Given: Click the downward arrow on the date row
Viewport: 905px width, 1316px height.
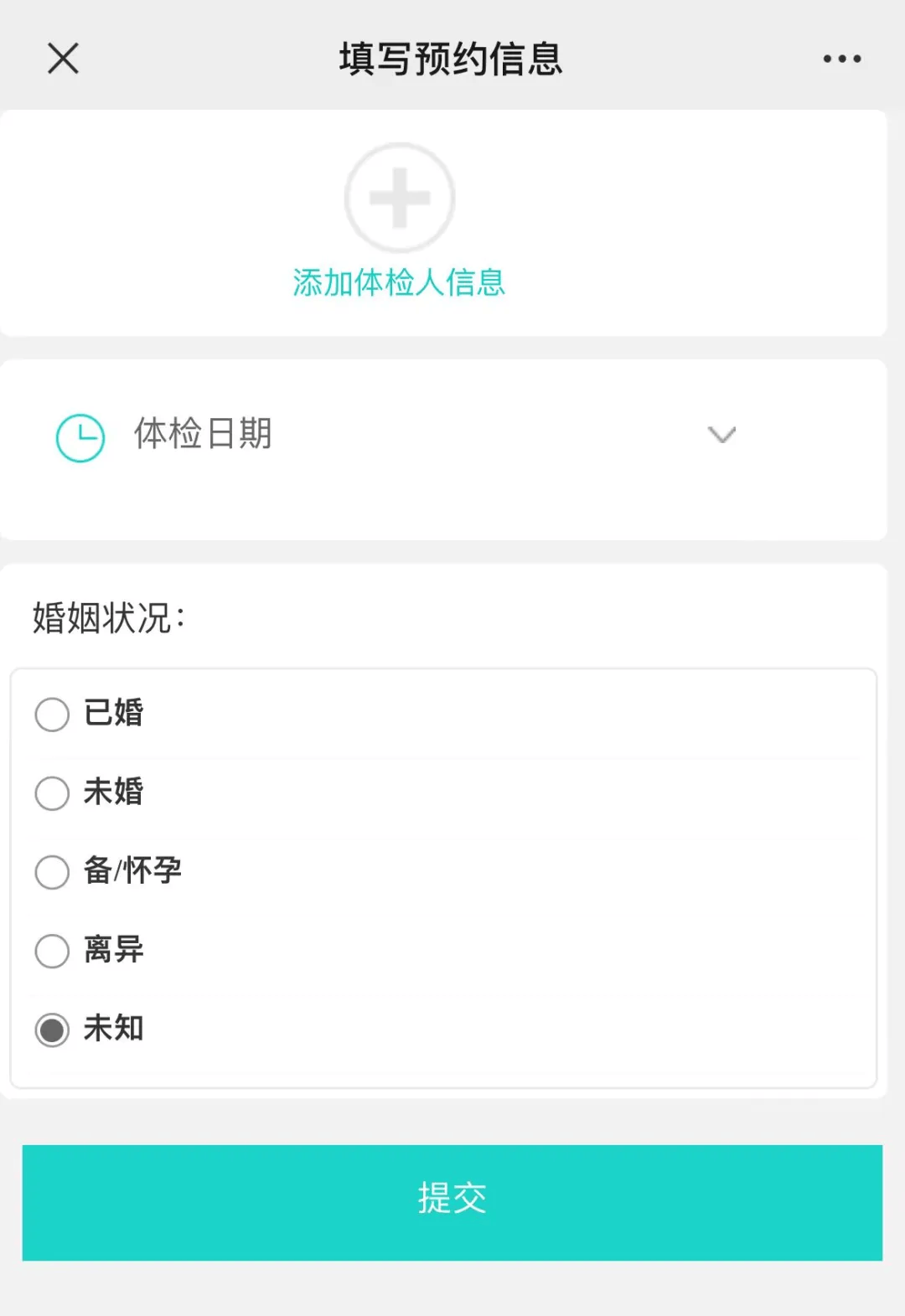Looking at the screenshot, I should coord(721,436).
